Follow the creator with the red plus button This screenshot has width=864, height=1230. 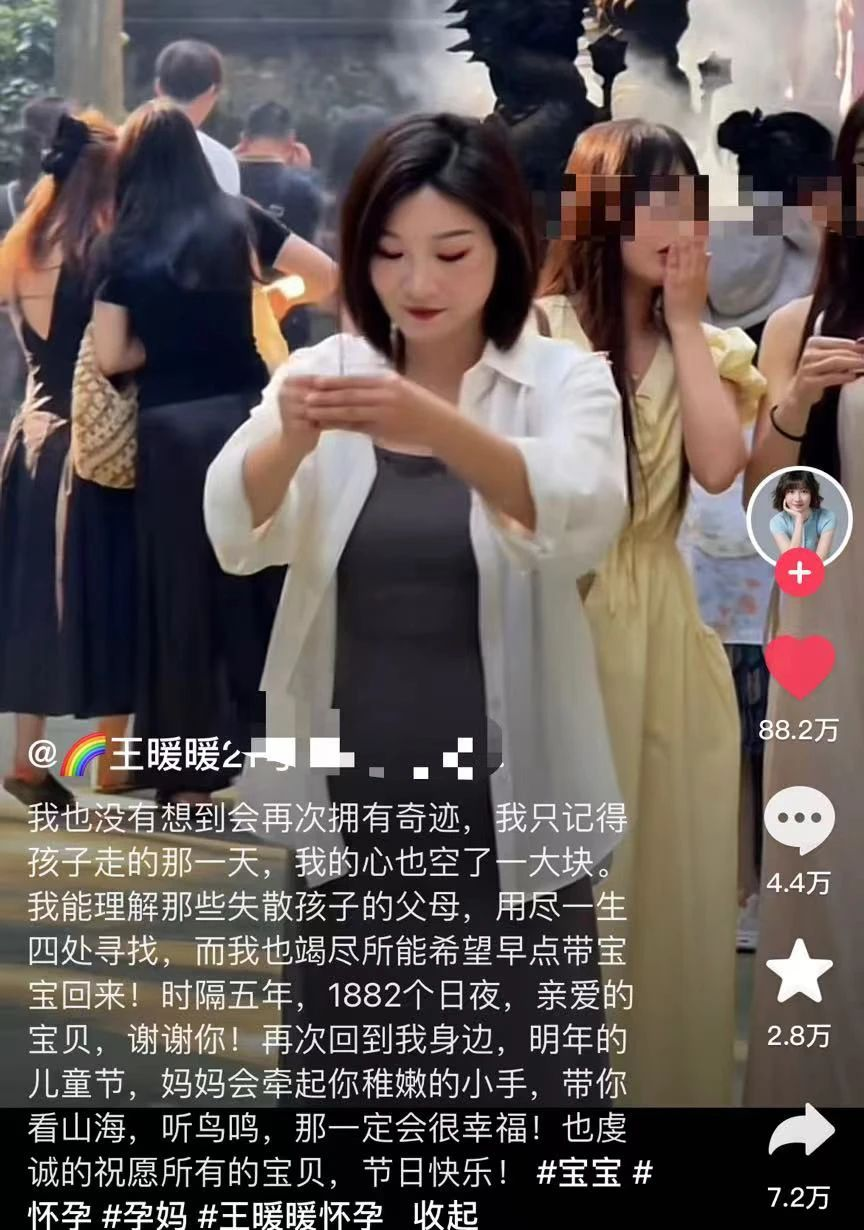(799, 573)
